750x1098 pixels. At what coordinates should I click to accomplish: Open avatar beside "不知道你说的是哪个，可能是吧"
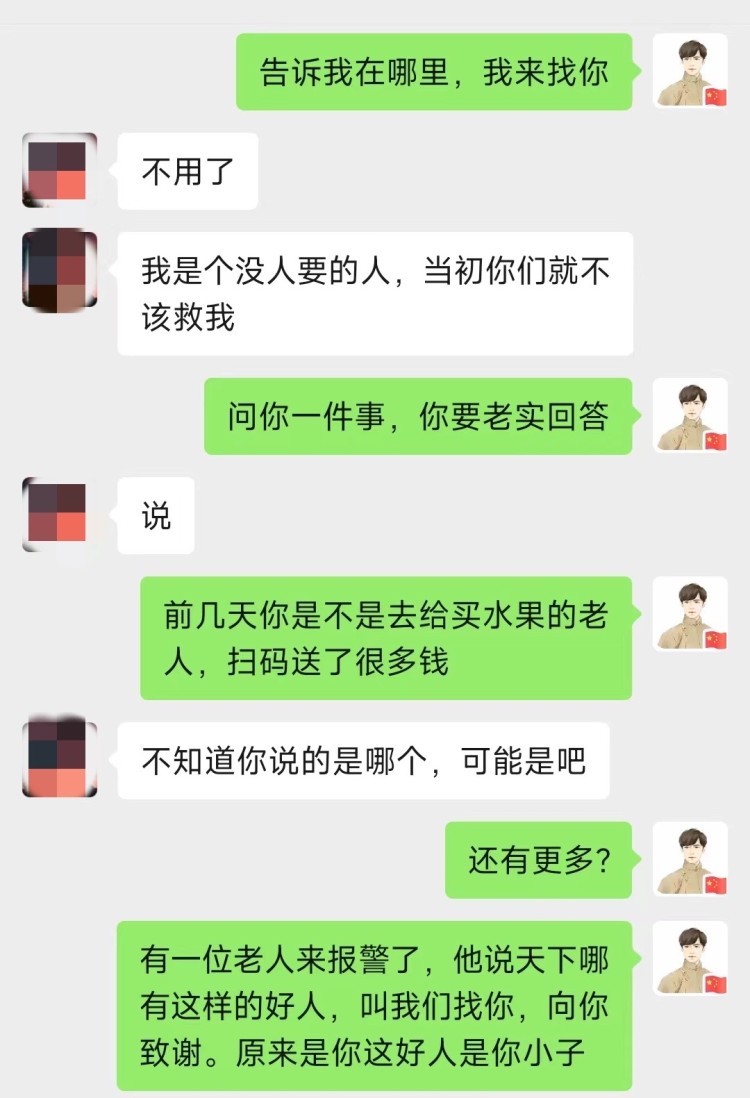click(59, 760)
